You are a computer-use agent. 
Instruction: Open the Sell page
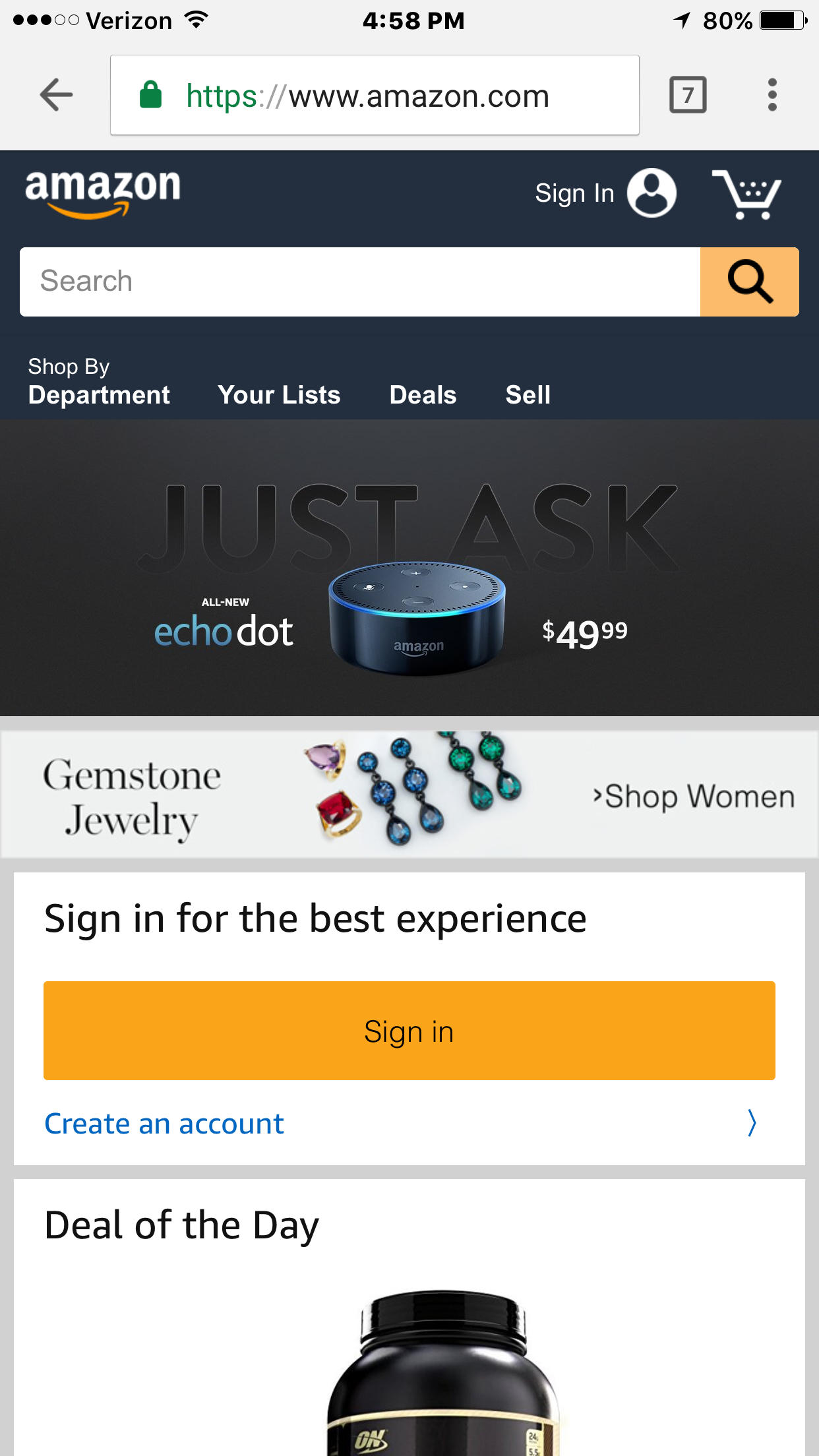coord(528,395)
